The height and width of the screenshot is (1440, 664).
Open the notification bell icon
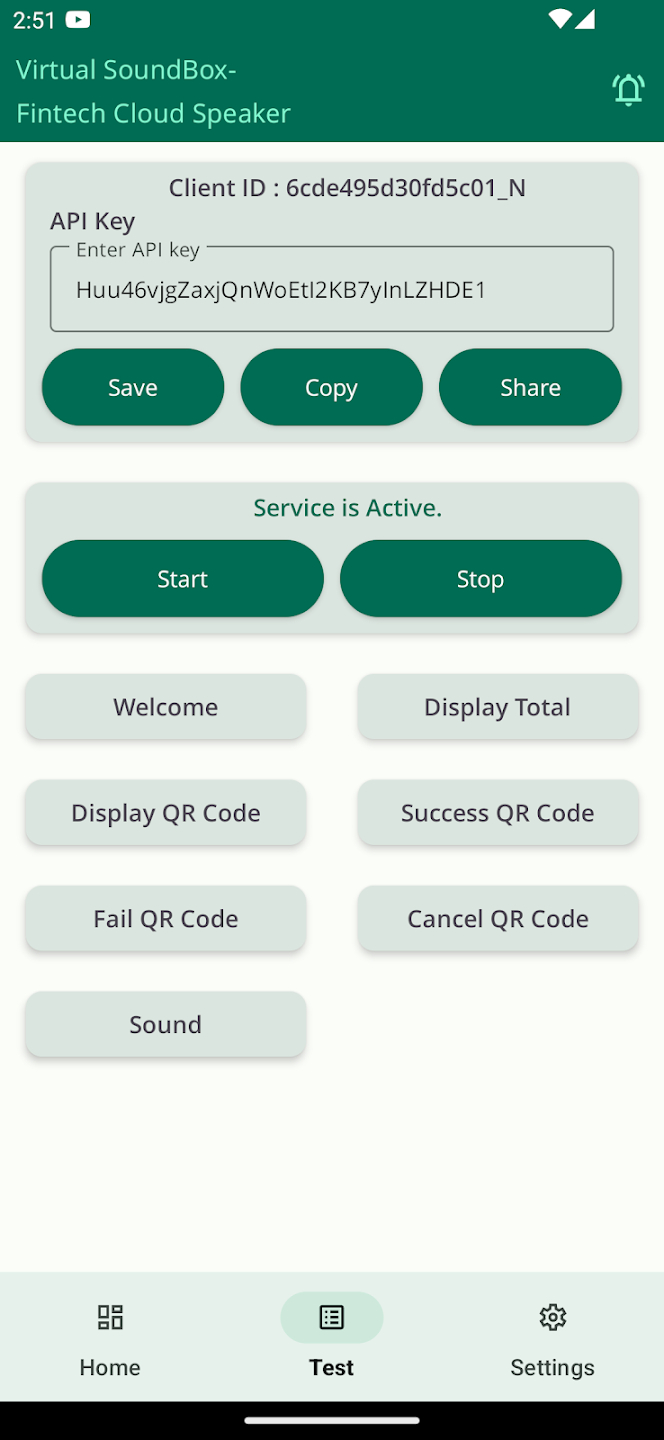(628, 90)
